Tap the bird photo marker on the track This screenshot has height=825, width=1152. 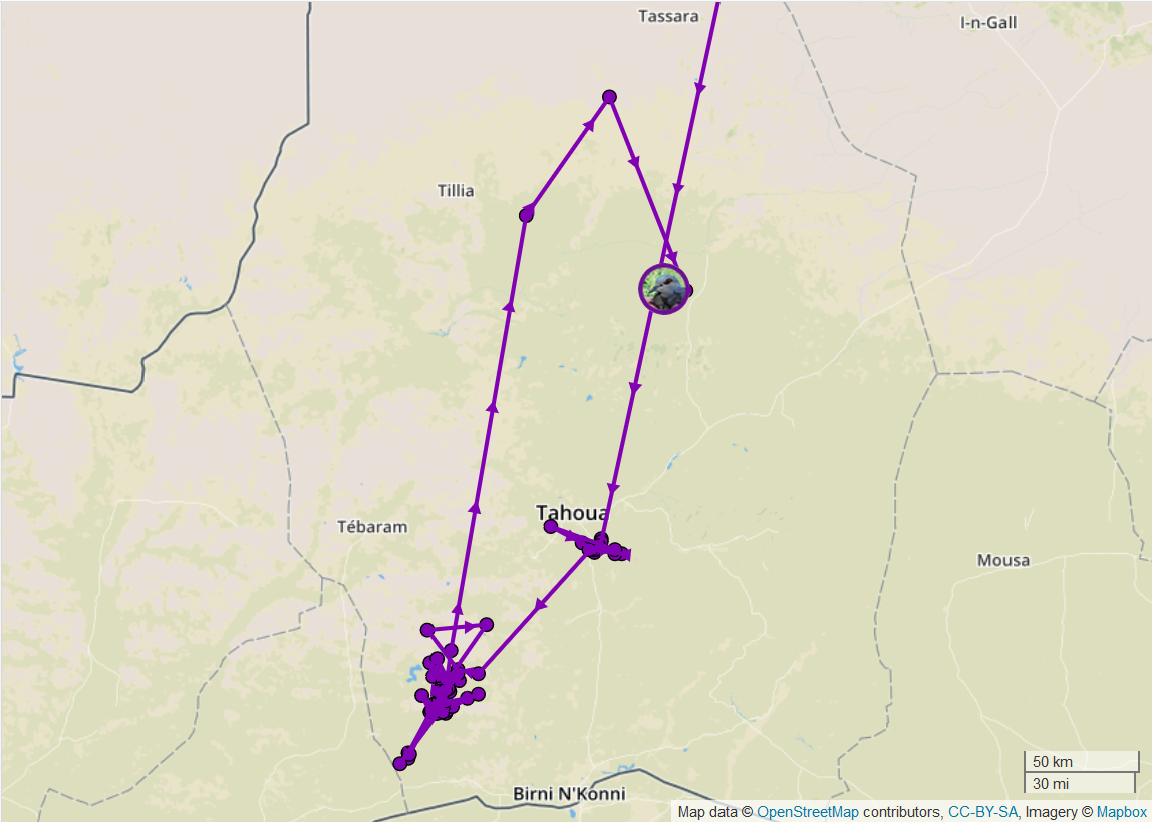coord(663,289)
